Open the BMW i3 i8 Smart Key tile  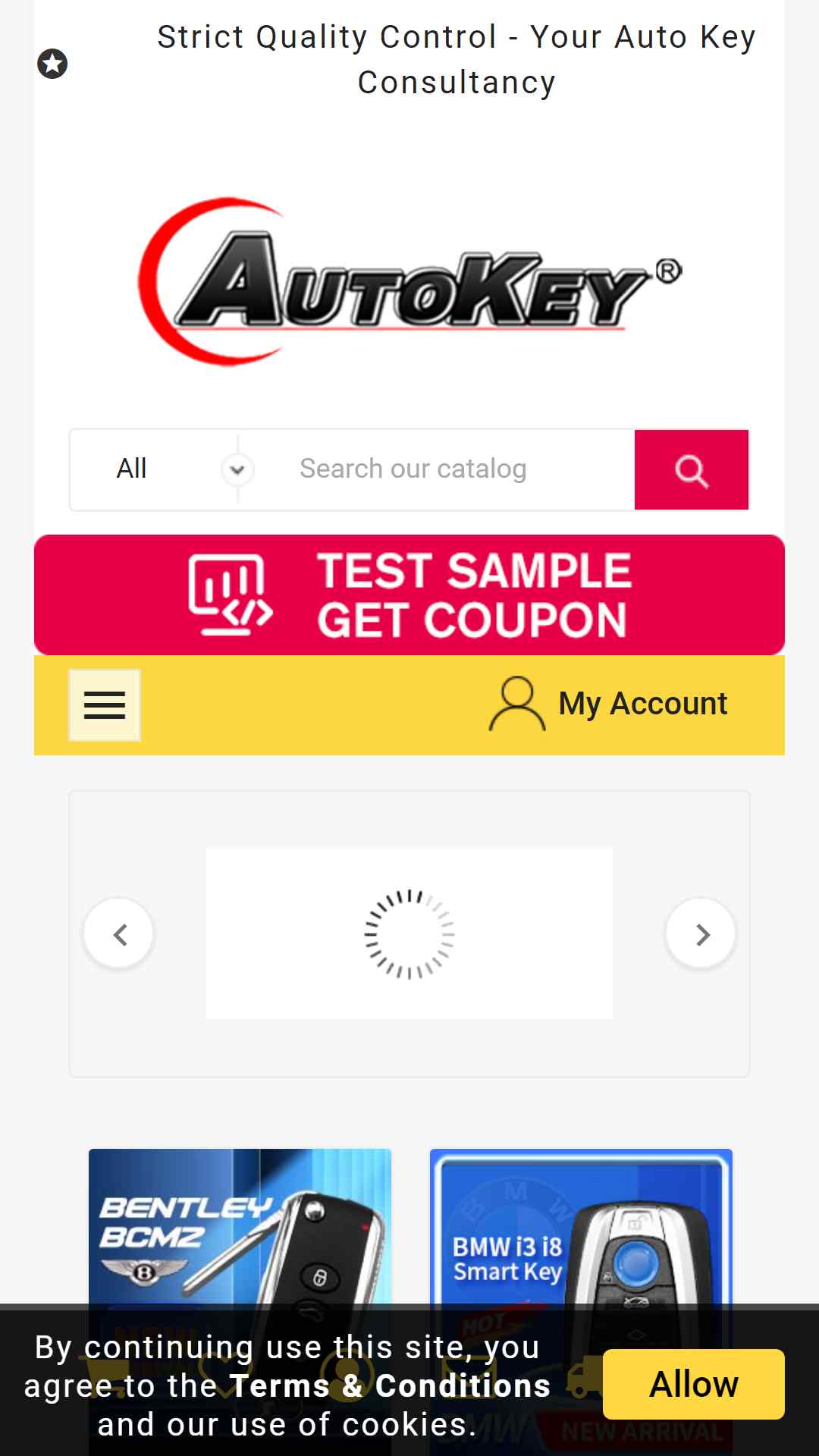click(x=581, y=1226)
